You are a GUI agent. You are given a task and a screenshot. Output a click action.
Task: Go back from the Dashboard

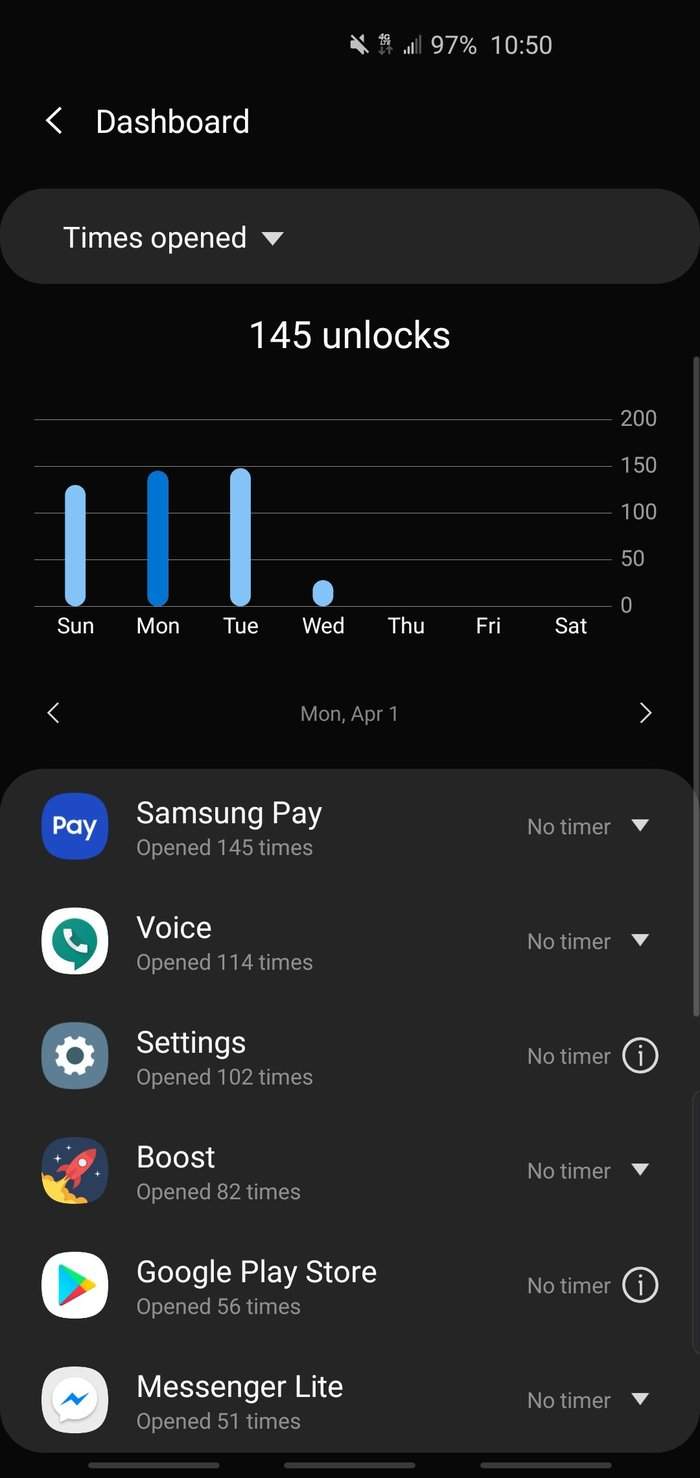[54, 122]
